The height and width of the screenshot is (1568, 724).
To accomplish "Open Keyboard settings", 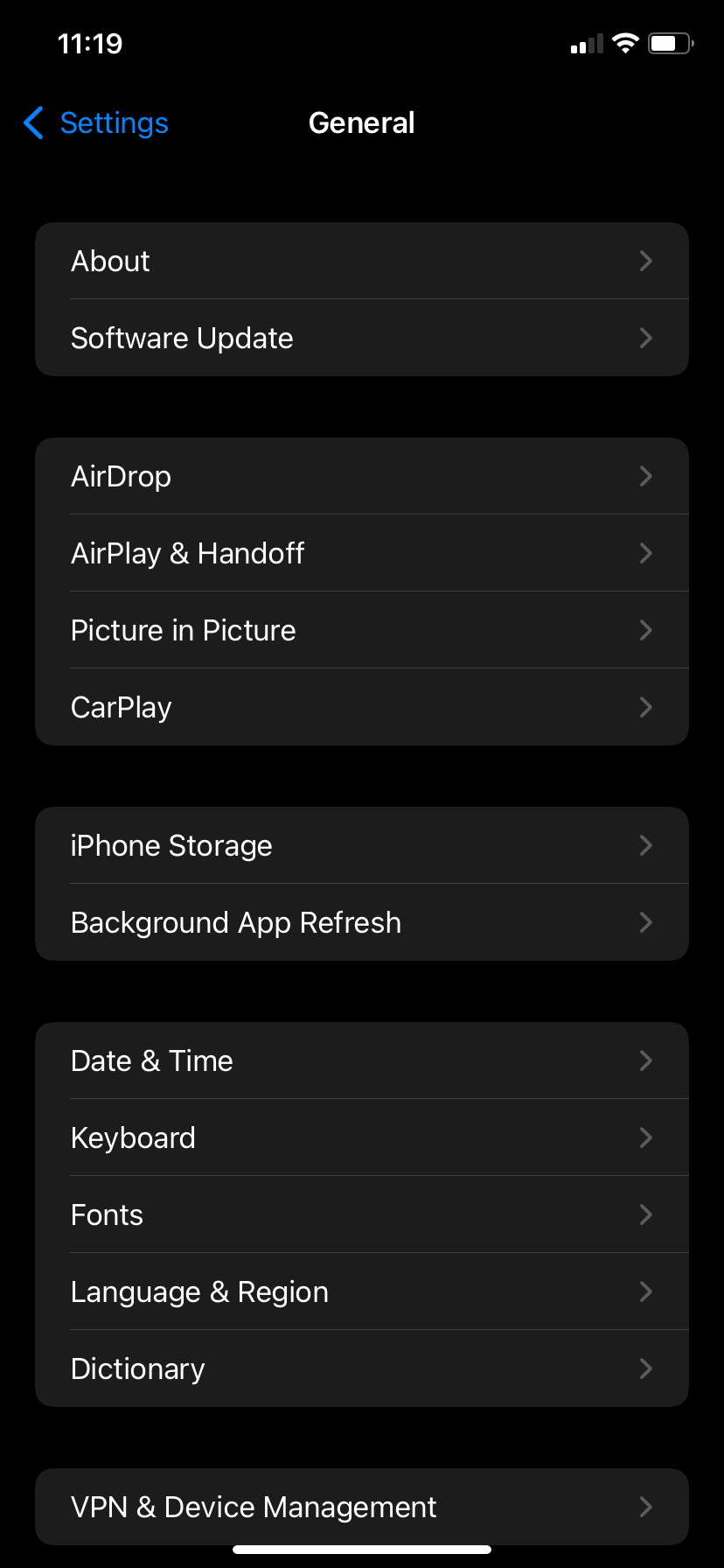I will [361, 1137].
